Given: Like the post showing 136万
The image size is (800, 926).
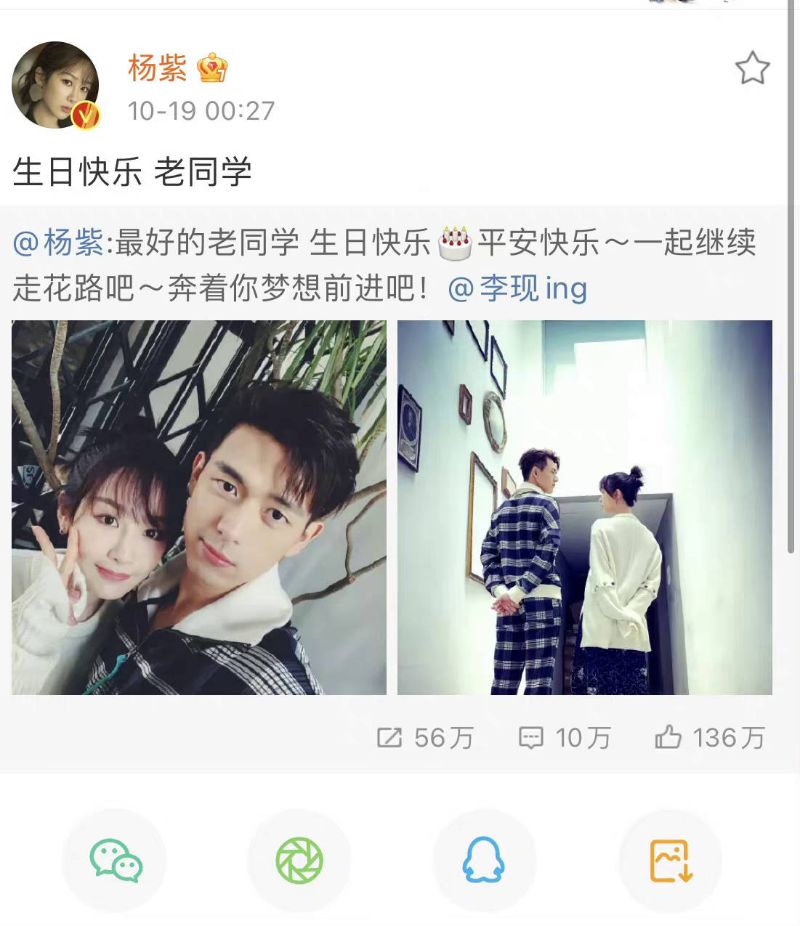Looking at the screenshot, I should (710, 738).
